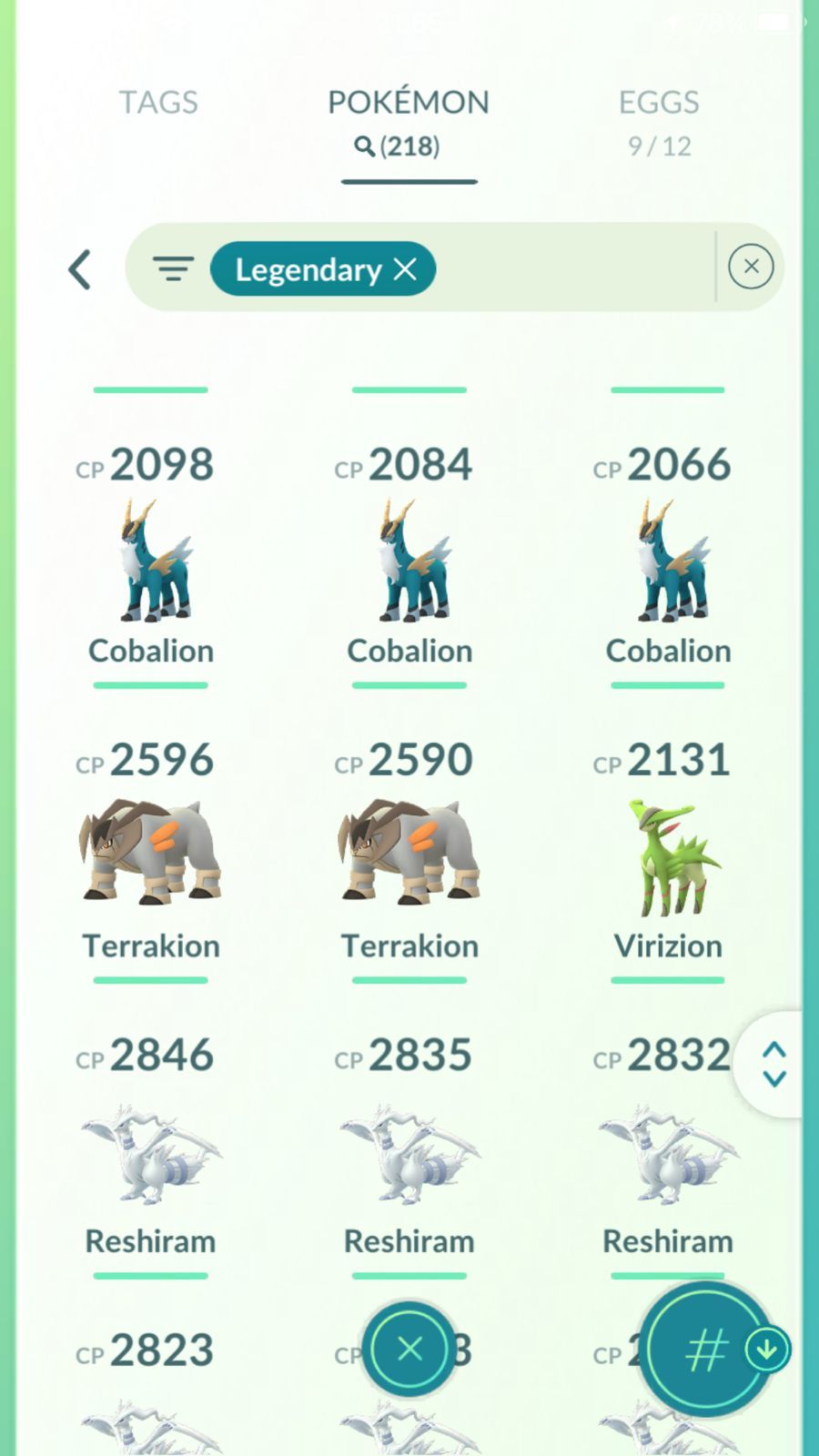Open the Reshiram with CP 2835
Image resolution: width=819 pixels, height=1456 pixels.
point(409,1151)
